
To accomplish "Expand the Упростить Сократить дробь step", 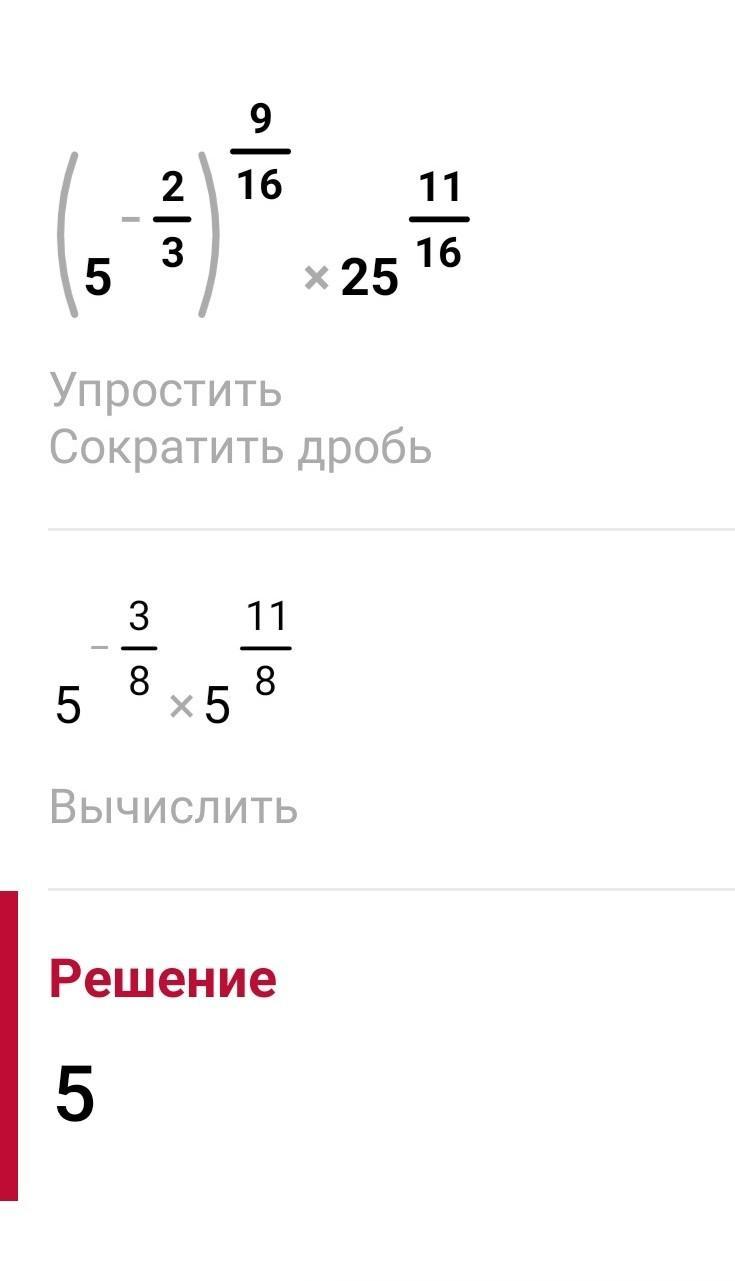I will pos(240,419).
